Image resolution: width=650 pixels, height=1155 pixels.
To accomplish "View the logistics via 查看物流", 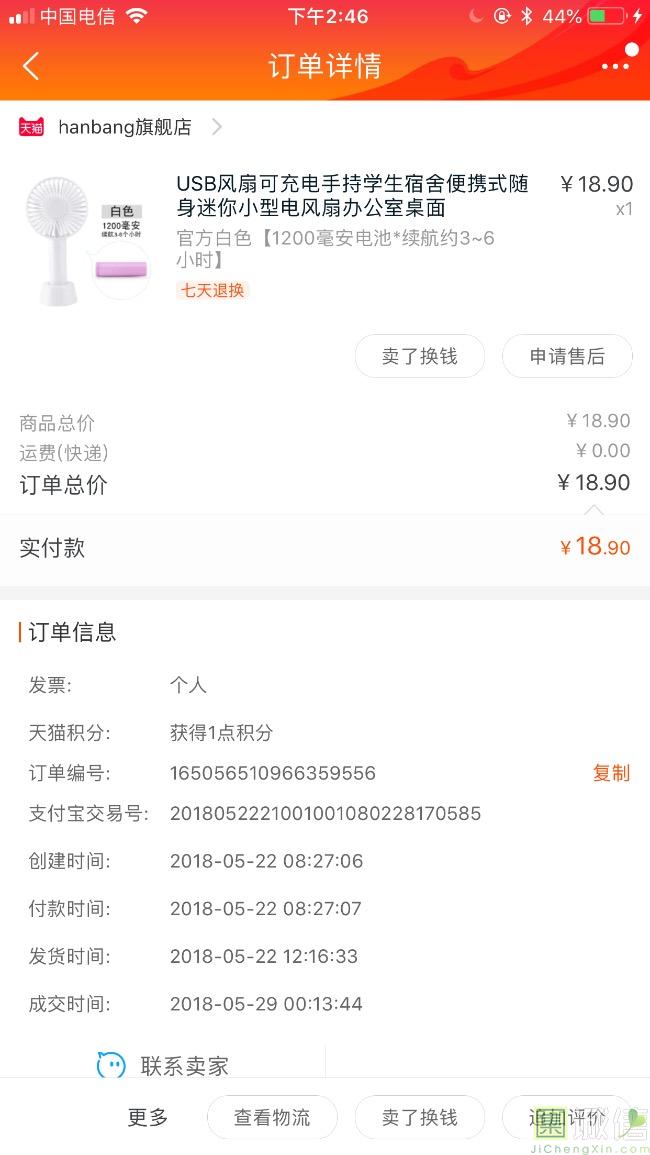I will [273, 1117].
